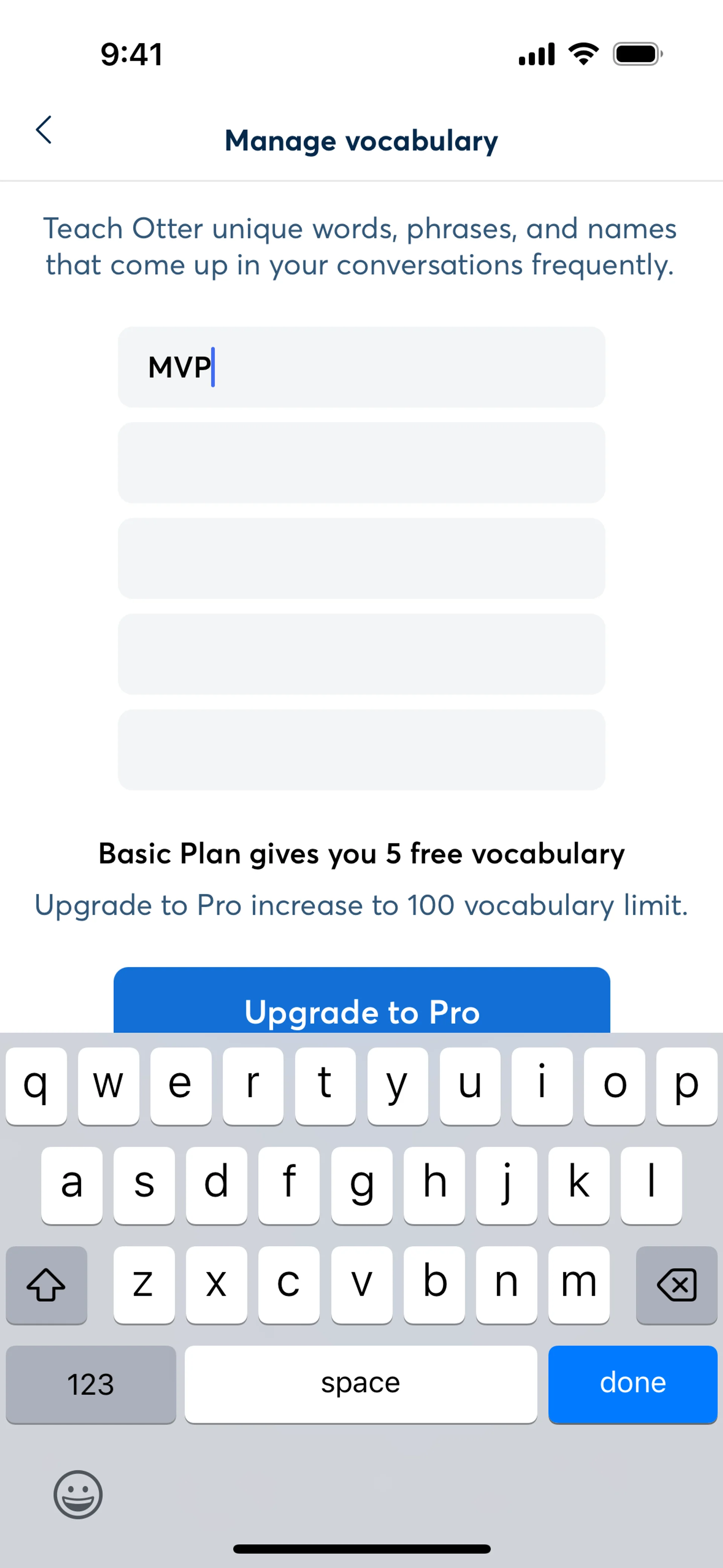Switch keyboard to 123 numbers

click(91, 1384)
